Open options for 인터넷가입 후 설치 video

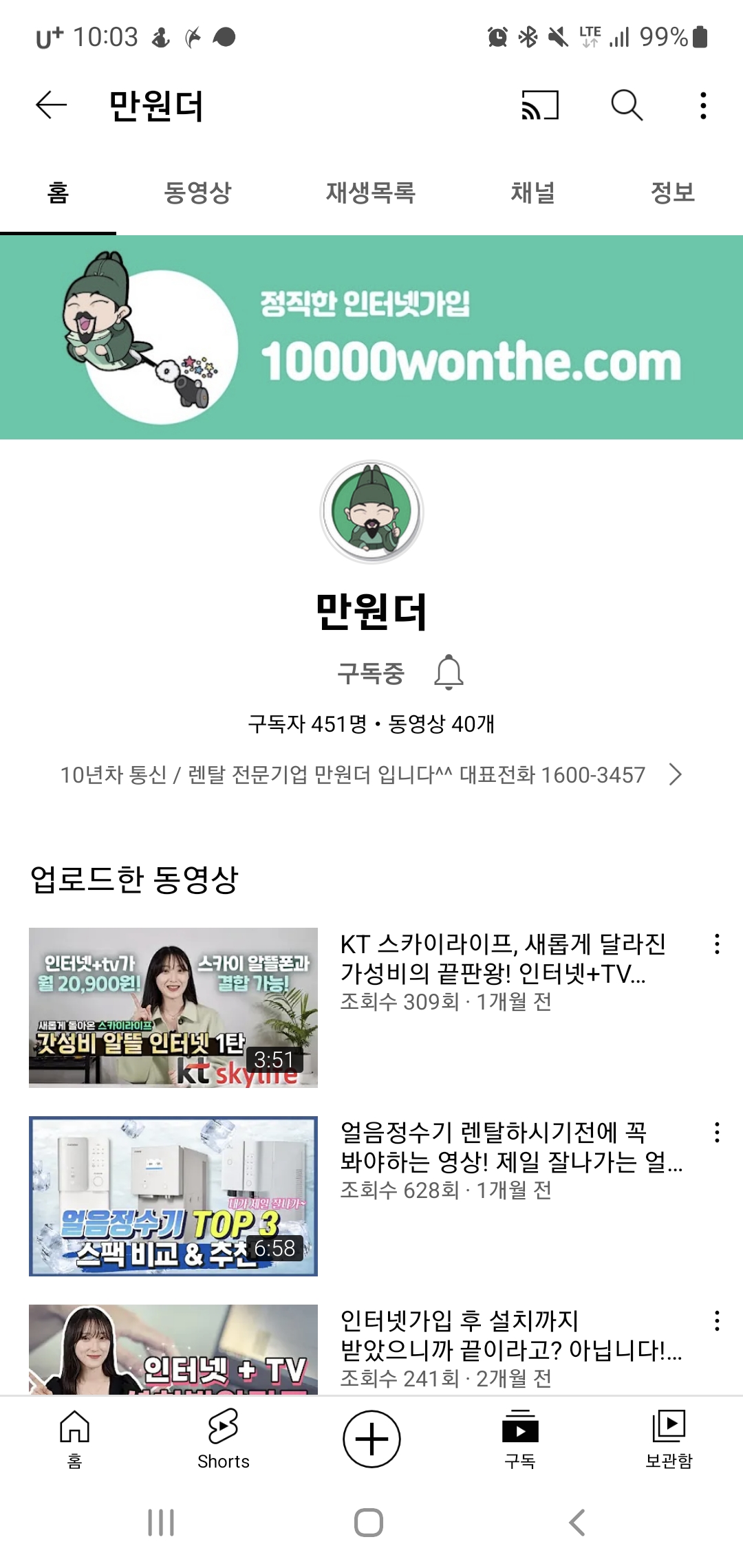pyautogui.click(x=717, y=1321)
